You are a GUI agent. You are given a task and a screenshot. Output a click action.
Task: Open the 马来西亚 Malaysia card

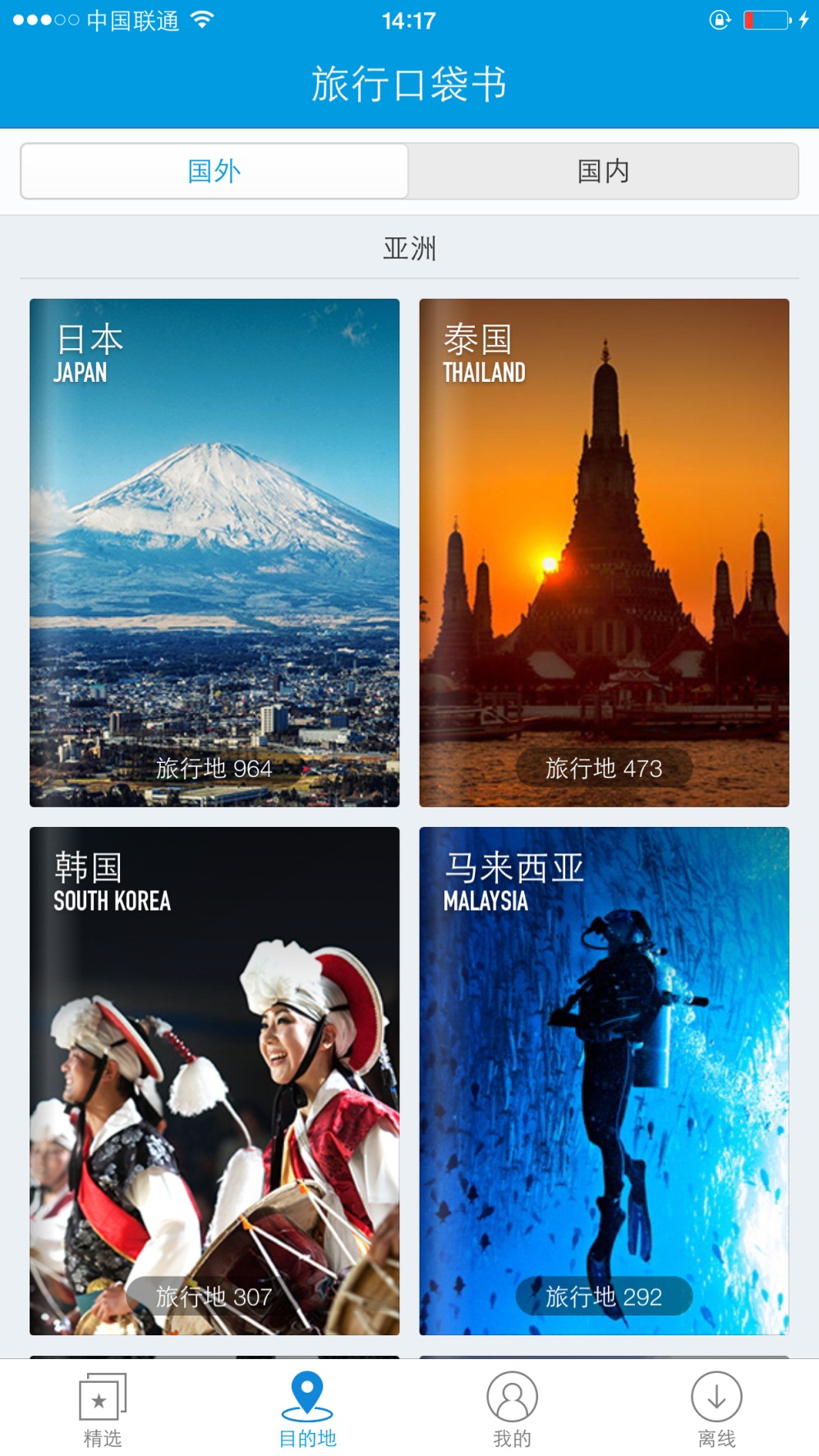(604, 1081)
